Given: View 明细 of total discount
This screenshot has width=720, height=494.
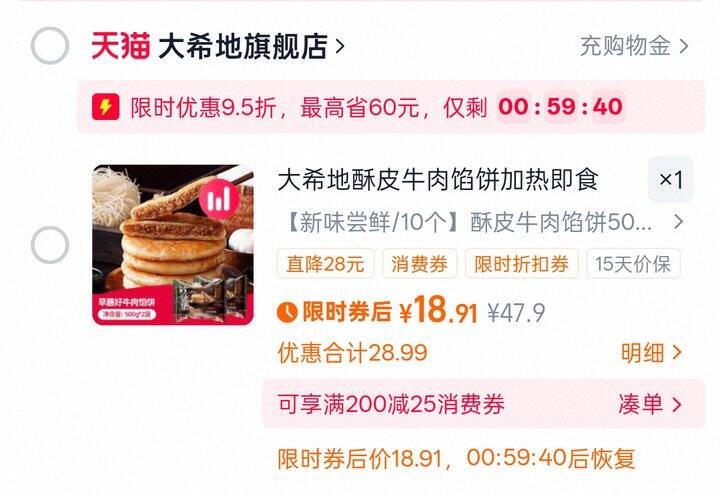Looking at the screenshot, I should point(651,352).
